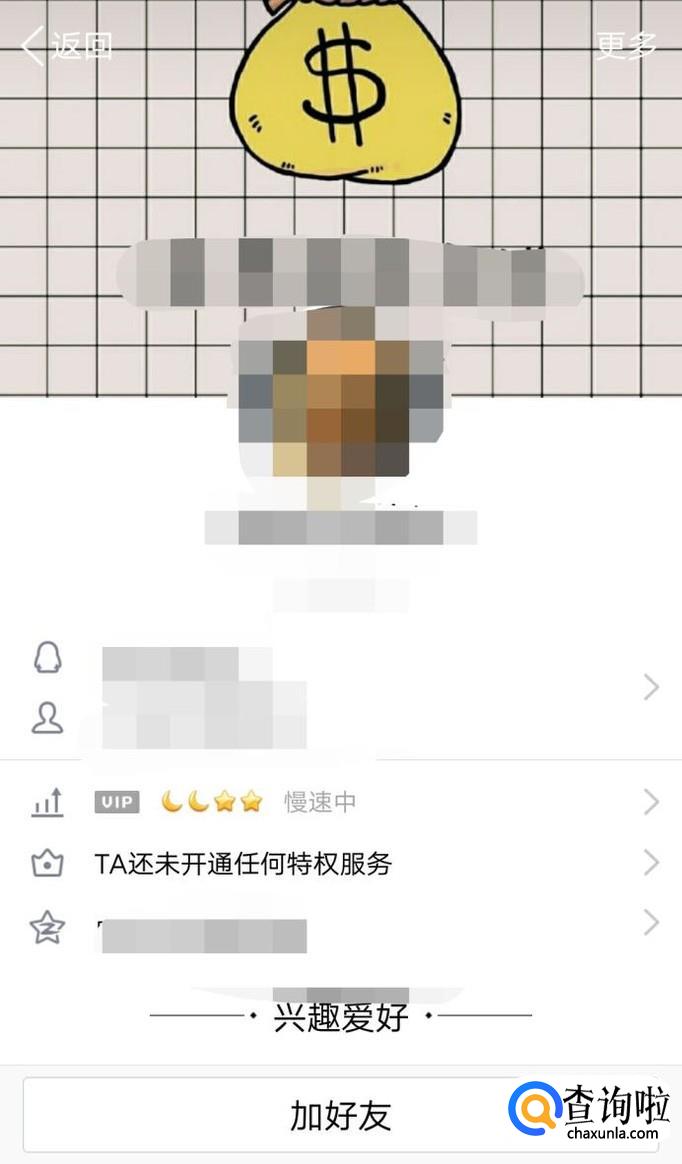Open the VIP level row 慢速中
682x1164 pixels.
pyautogui.click(x=340, y=802)
